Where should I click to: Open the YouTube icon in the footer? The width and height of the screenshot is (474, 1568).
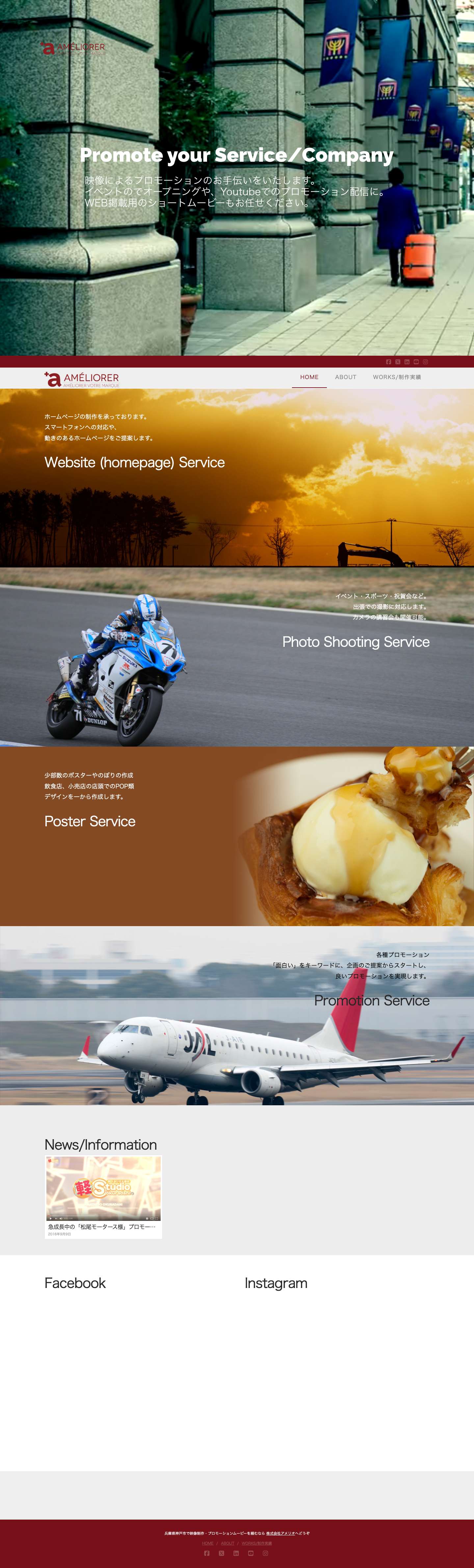click(251, 1553)
